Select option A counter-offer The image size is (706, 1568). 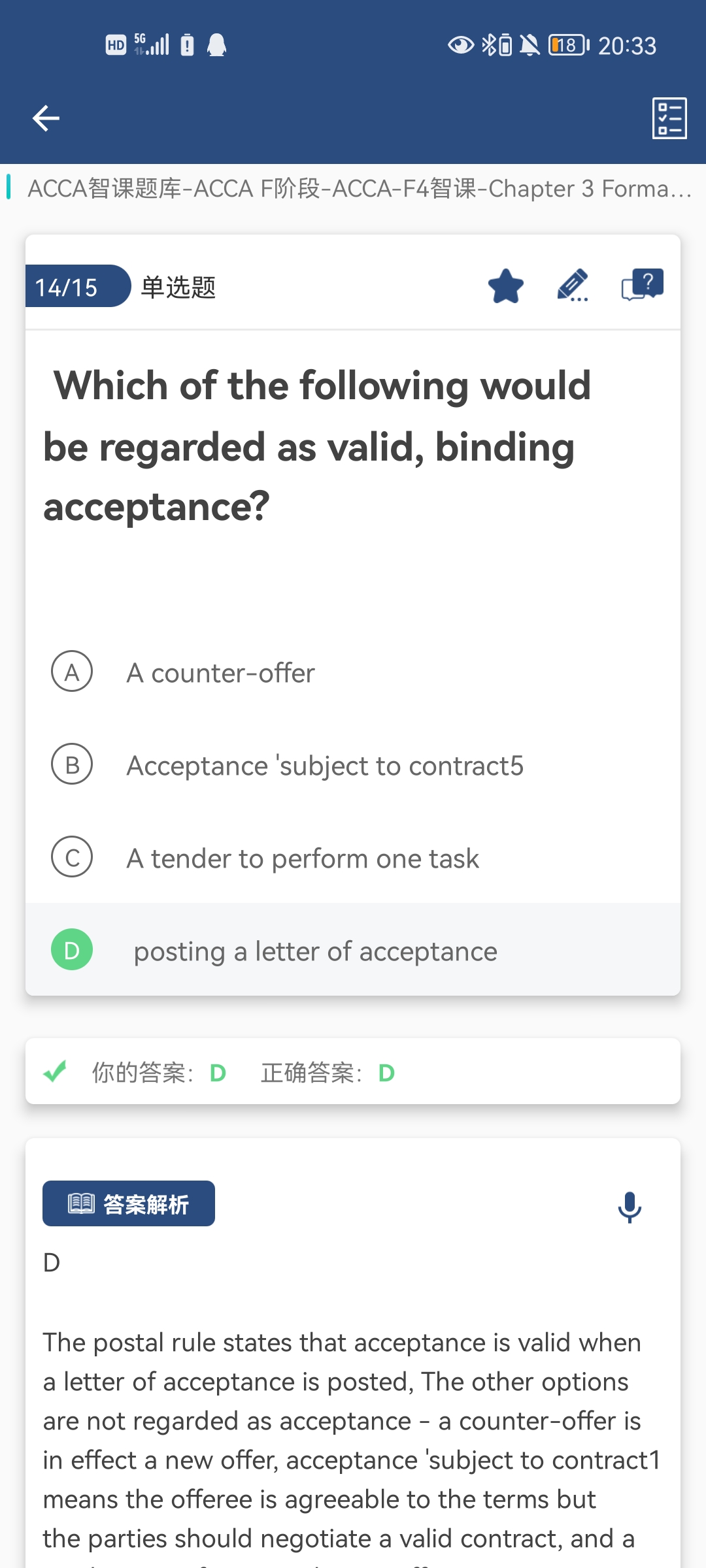point(353,672)
